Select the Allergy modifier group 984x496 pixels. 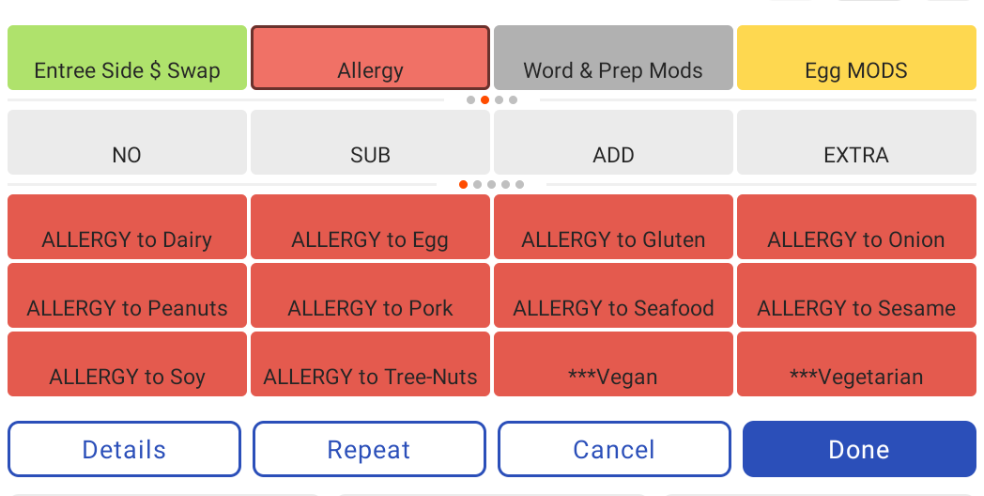click(x=370, y=58)
